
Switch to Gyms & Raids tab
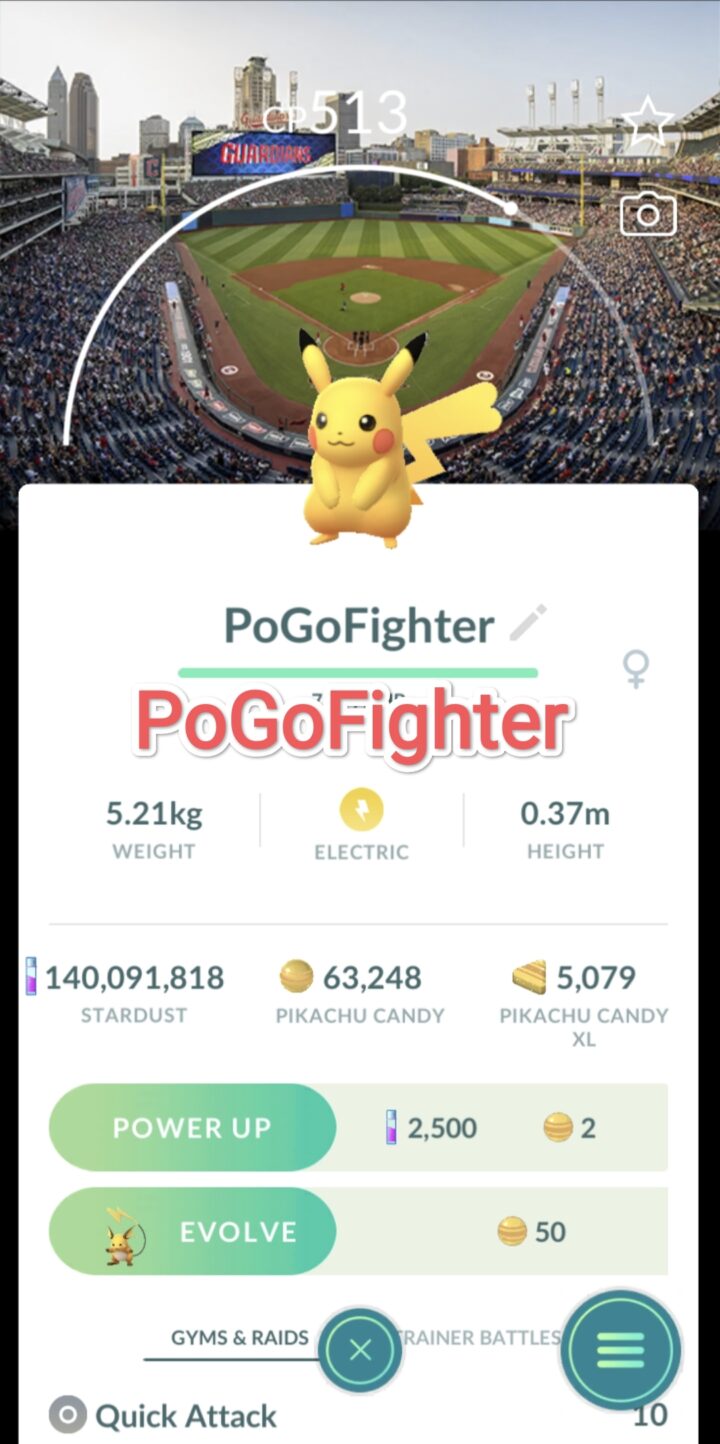[238, 1338]
